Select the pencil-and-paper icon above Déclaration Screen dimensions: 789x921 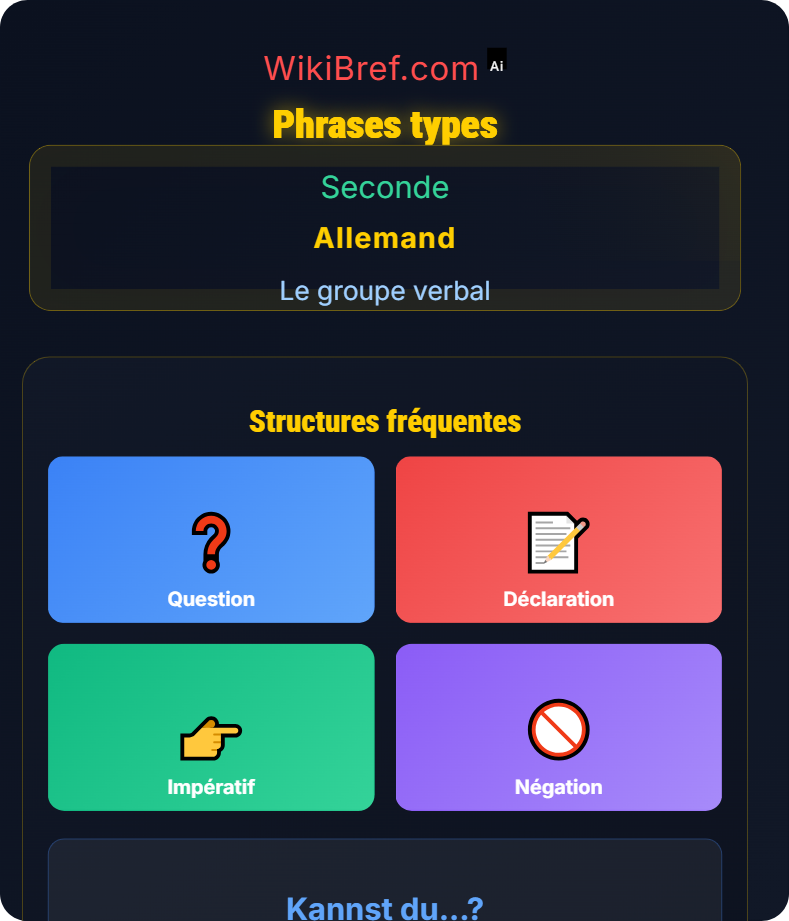[558, 540]
